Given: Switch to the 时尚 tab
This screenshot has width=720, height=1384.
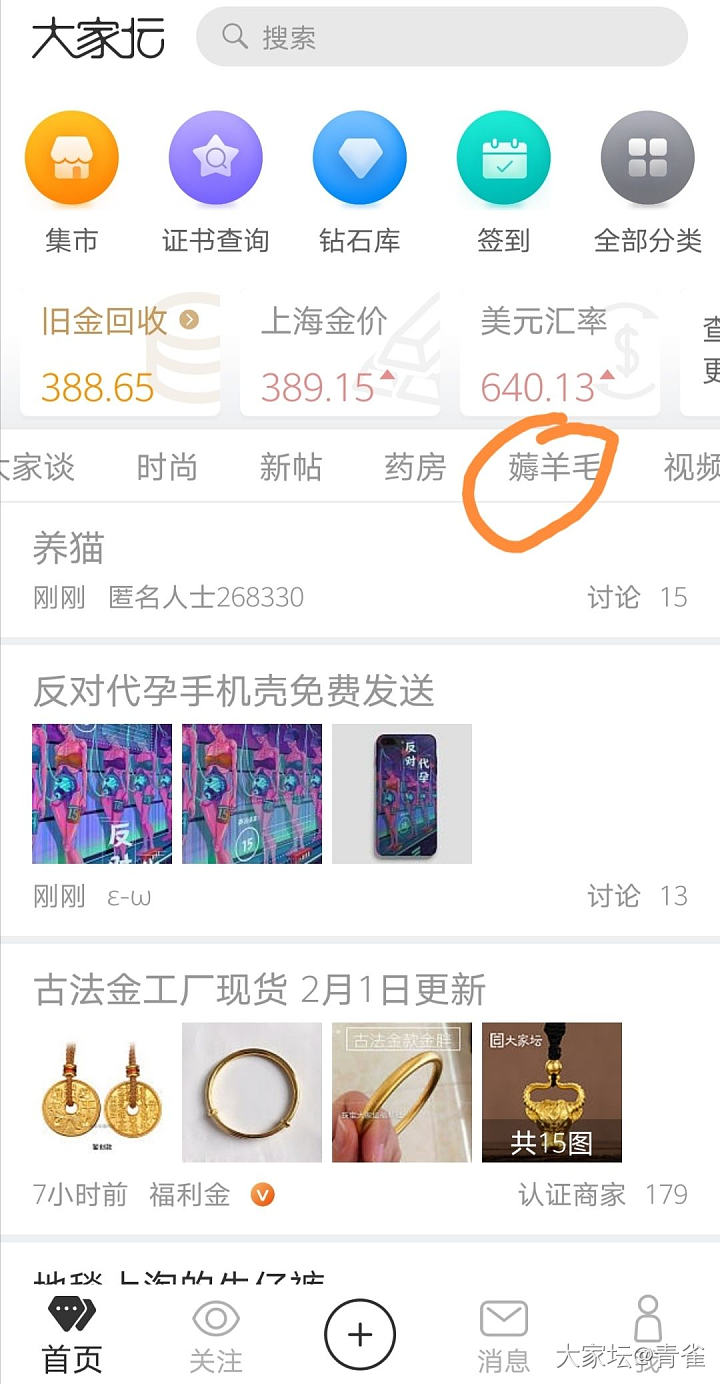Looking at the screenshot, I should (x=167, y=467).
